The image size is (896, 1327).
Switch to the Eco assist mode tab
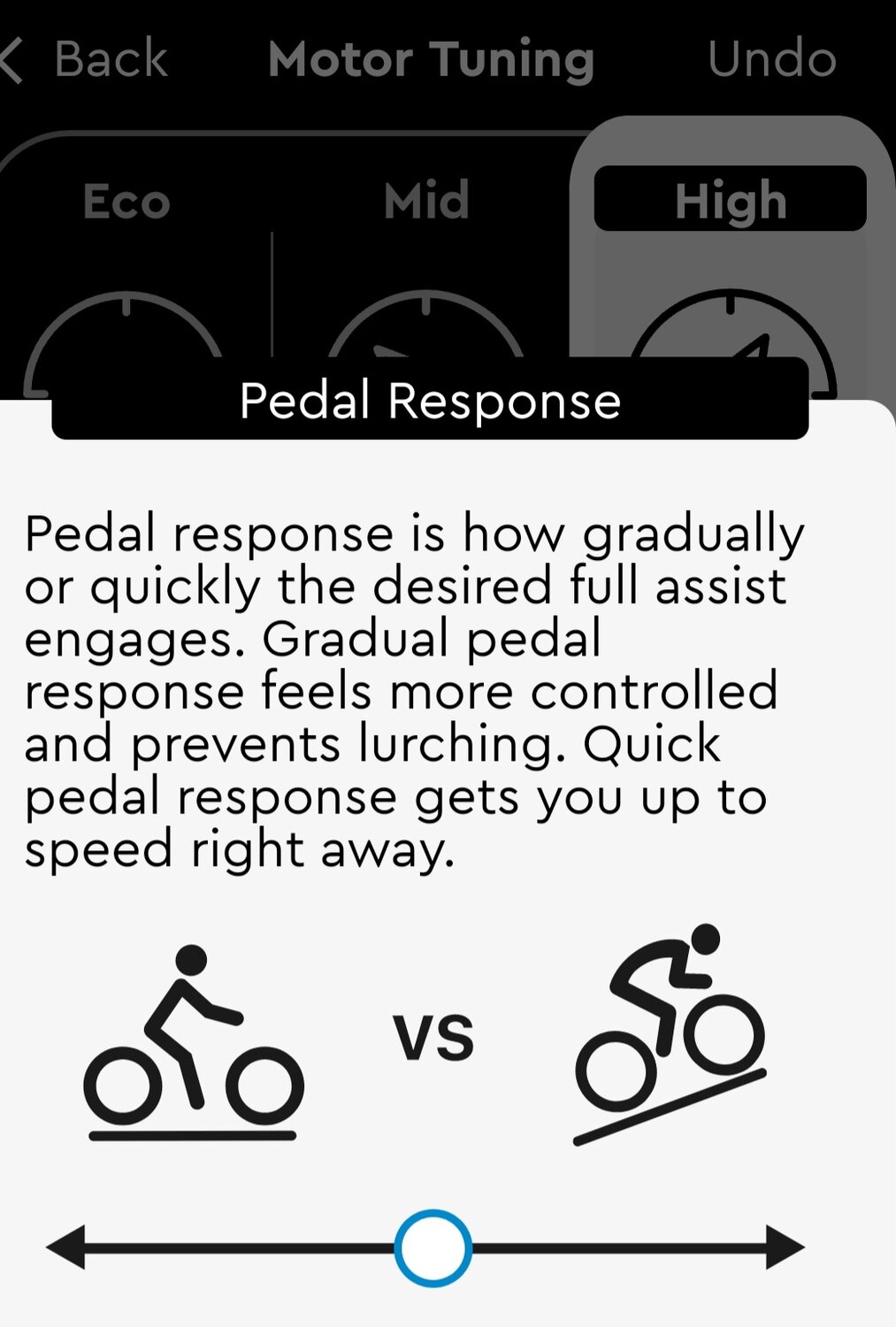point(126,201)
